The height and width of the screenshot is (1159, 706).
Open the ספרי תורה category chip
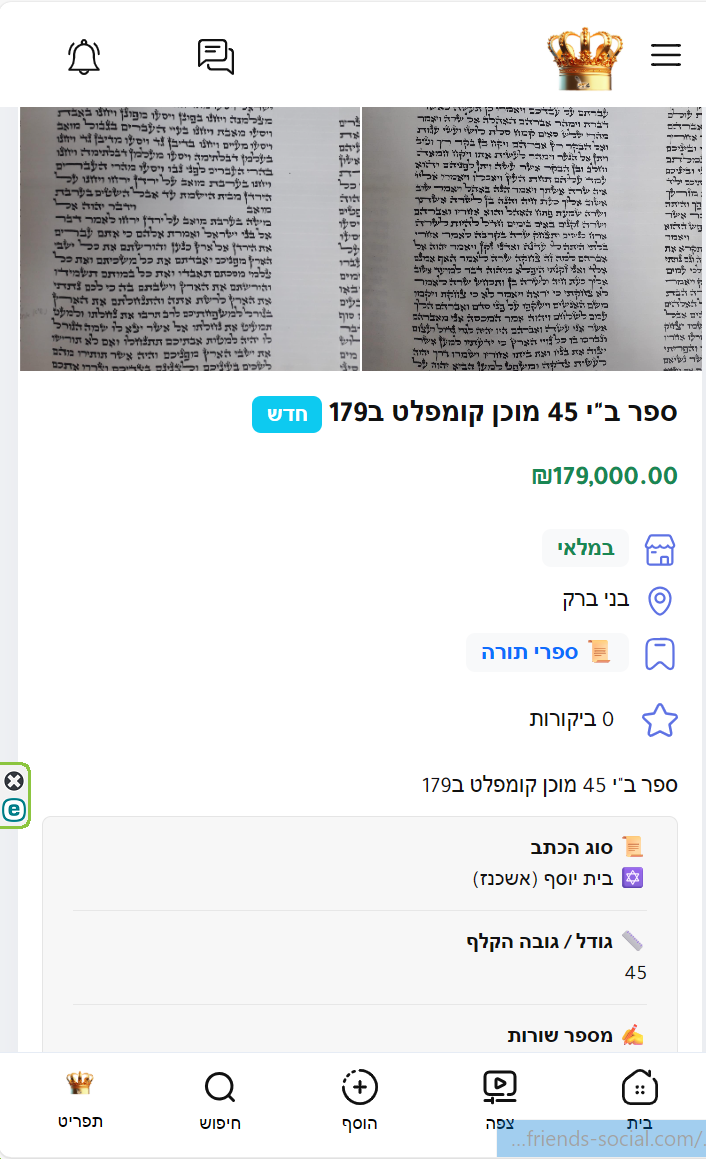(x=547, y=652)
